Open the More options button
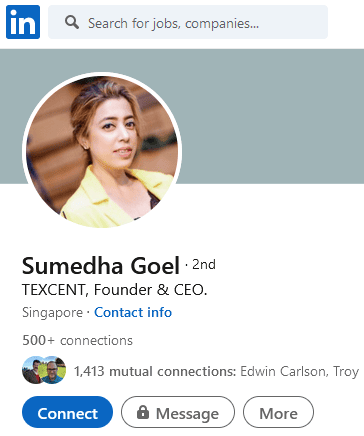 tap(278, 412)
